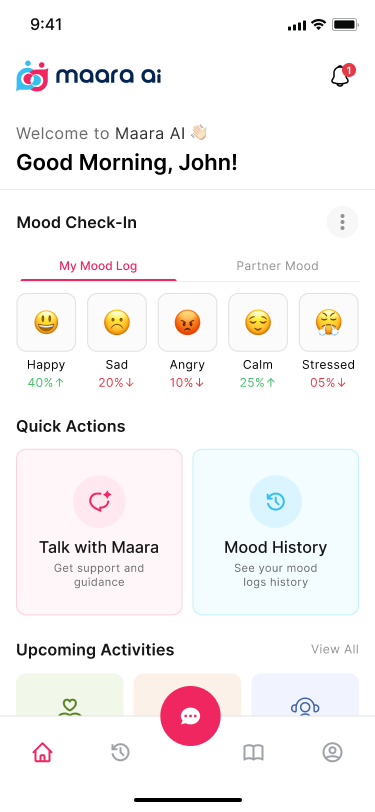The image size is (375, 812).
Task: Select the Calm mood
Action: [258, 323]
